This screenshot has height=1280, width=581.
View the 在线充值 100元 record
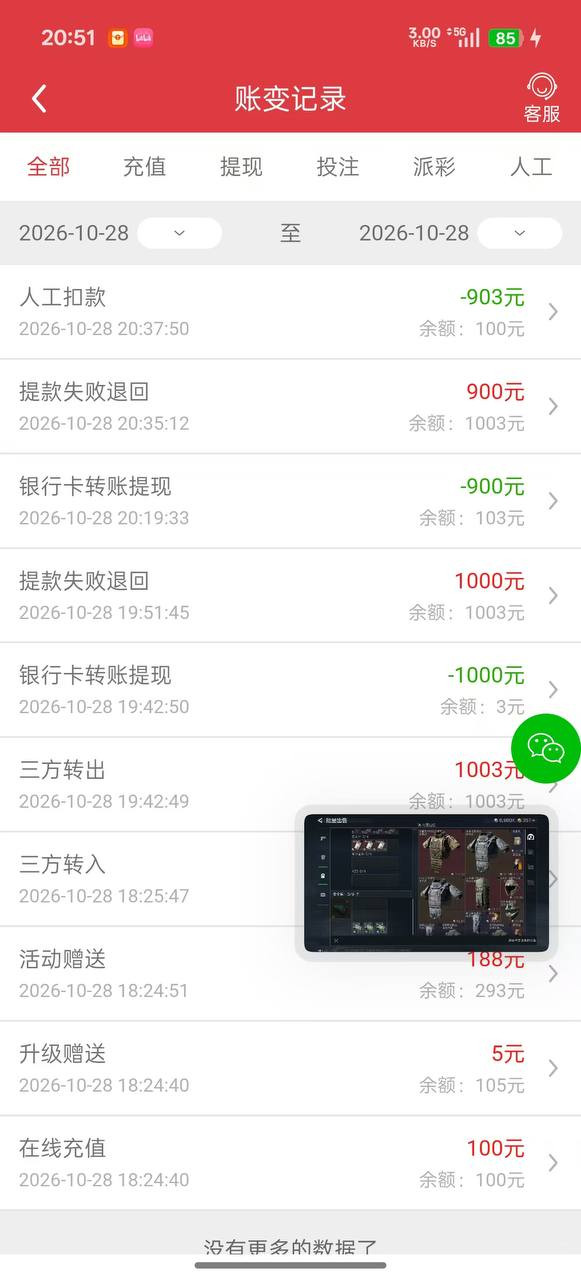tap(290, 1163)
